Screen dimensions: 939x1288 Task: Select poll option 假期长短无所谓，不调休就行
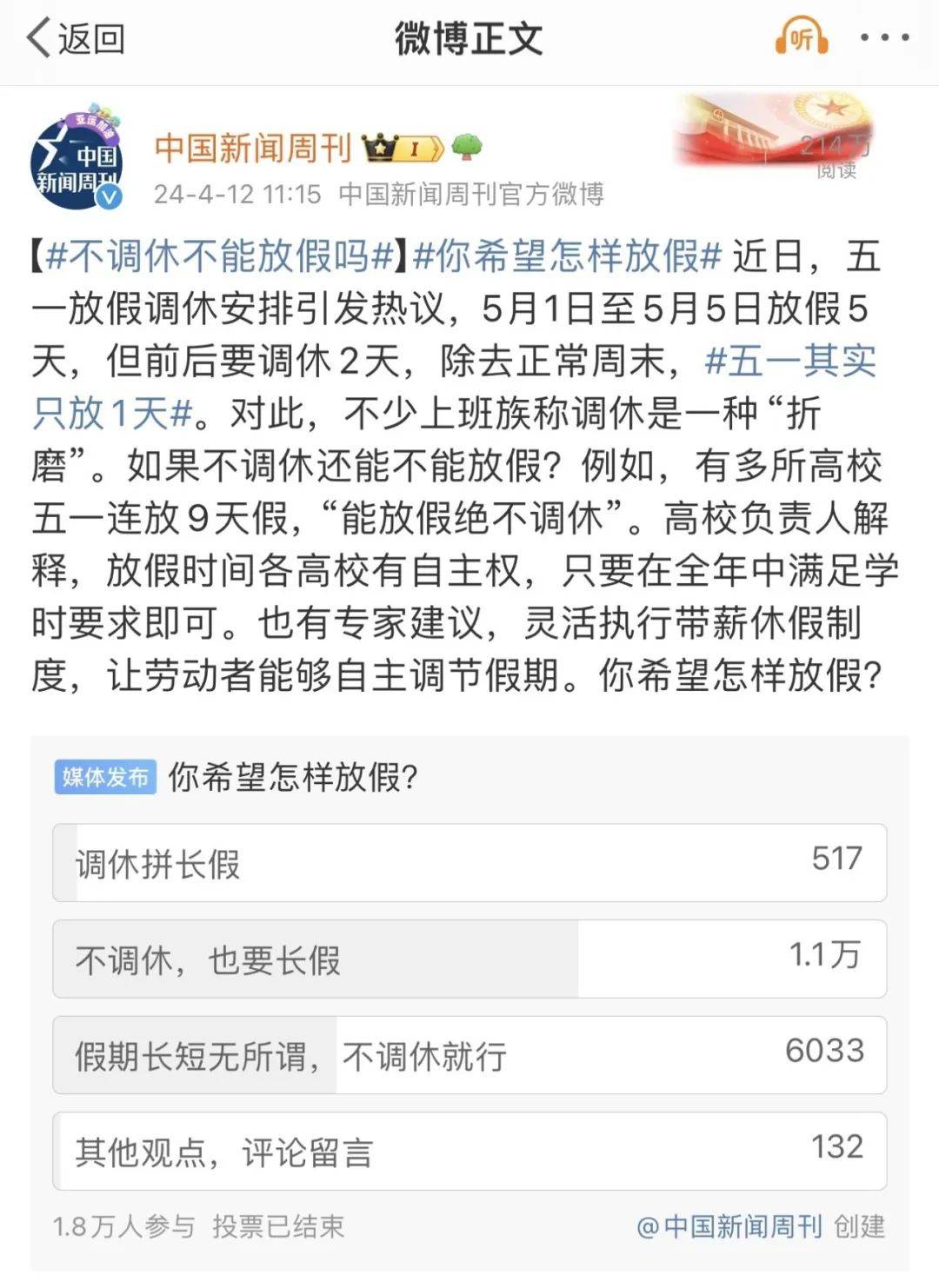[469, 1055]
